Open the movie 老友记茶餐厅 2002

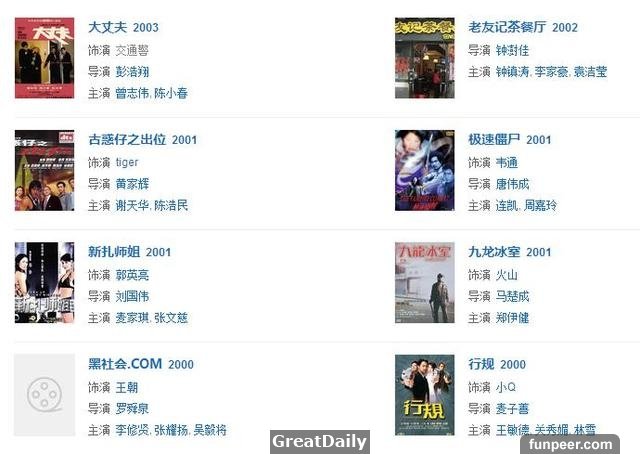click(x=508, y=27)
